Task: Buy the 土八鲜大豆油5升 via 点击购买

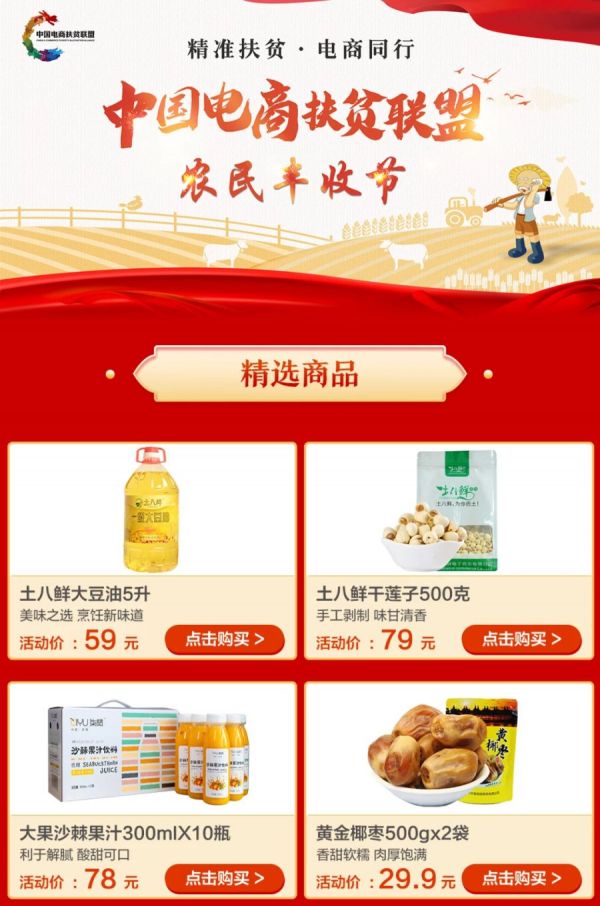Action: (x=225, y=639)
